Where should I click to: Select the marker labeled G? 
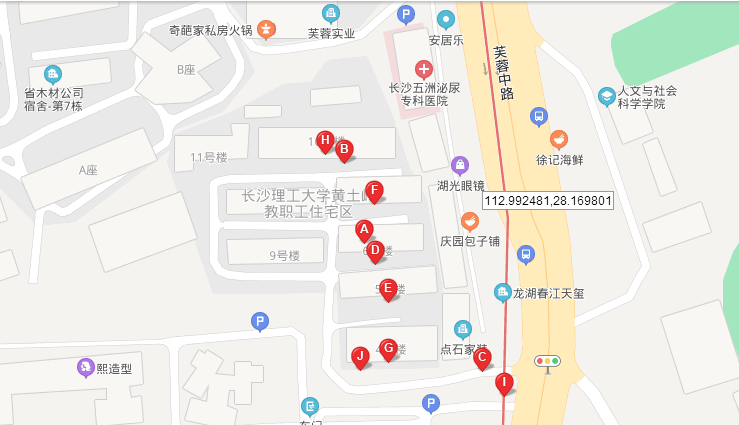[x=388, y=349]
